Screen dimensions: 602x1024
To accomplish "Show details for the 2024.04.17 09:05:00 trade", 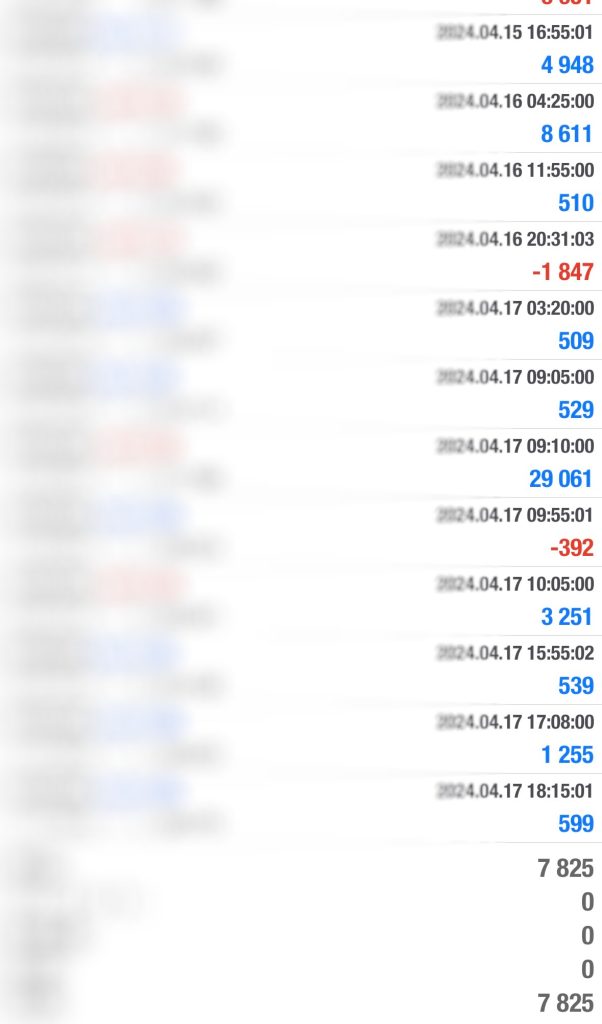I will point(300,394).
